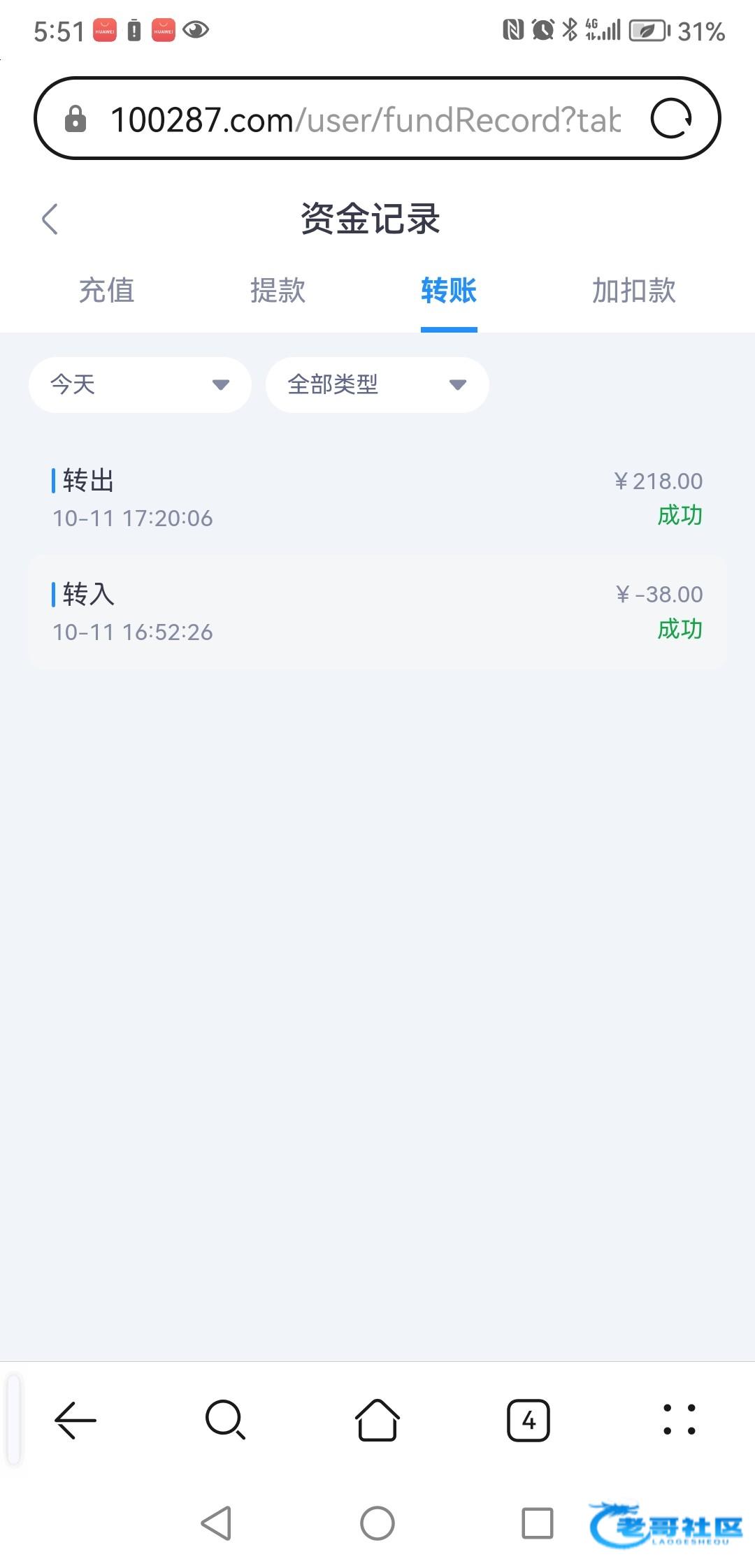Open the browser search tool
The image size is (755, 1568).
pos(225,1421)
